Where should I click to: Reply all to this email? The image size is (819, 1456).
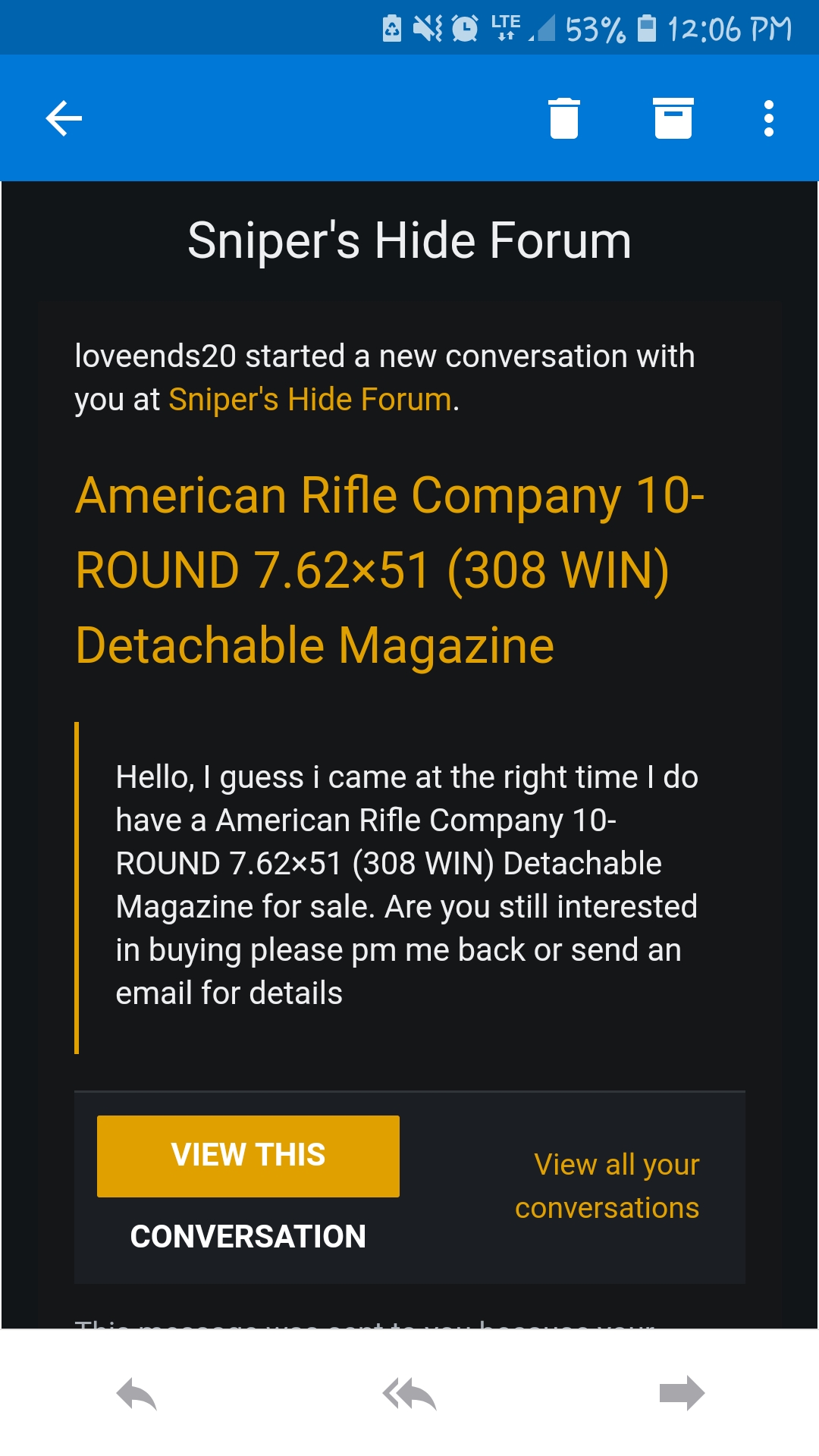[409, 1394]
